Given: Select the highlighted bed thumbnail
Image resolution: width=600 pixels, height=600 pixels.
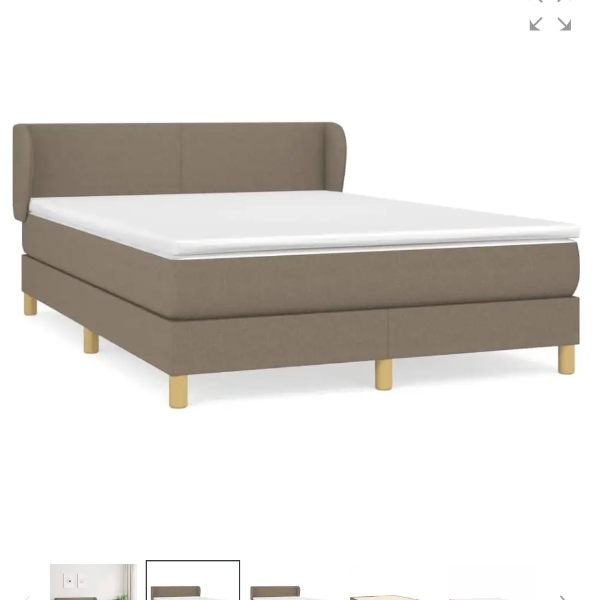Looking at the screenshot, I should click(192, 583).
